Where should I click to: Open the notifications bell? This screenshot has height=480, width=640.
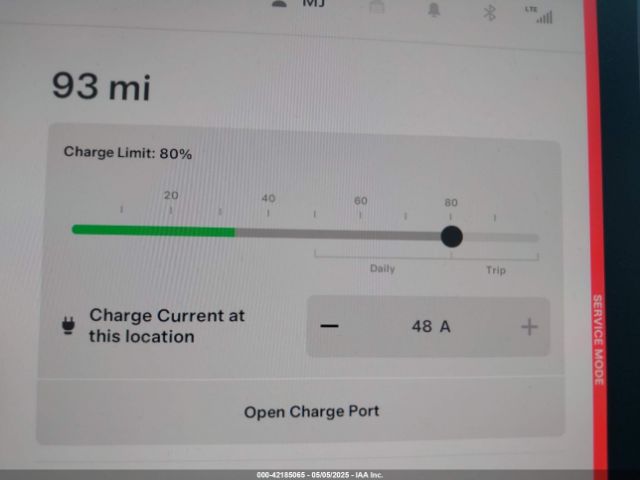pyautogui.click(x=434, y=9)
